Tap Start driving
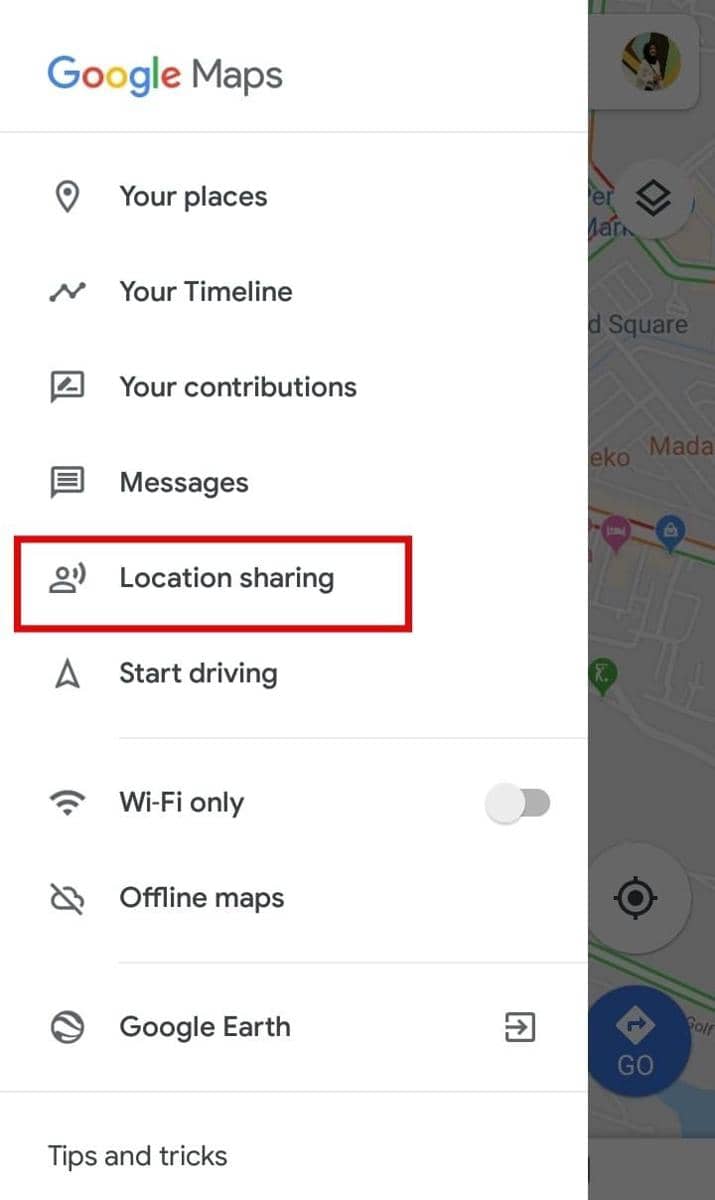Viewport: 715px width, 1200px height. coord(198,673)
